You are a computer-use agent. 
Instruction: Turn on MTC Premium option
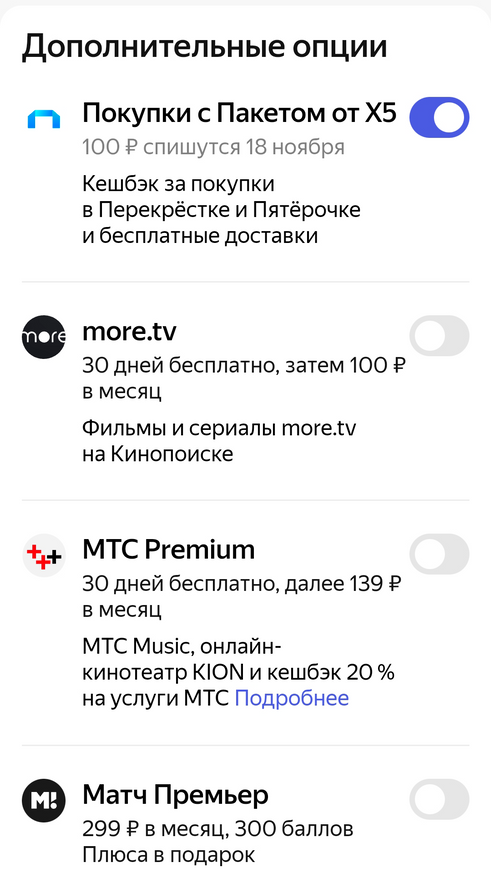(x=439, y=554)
